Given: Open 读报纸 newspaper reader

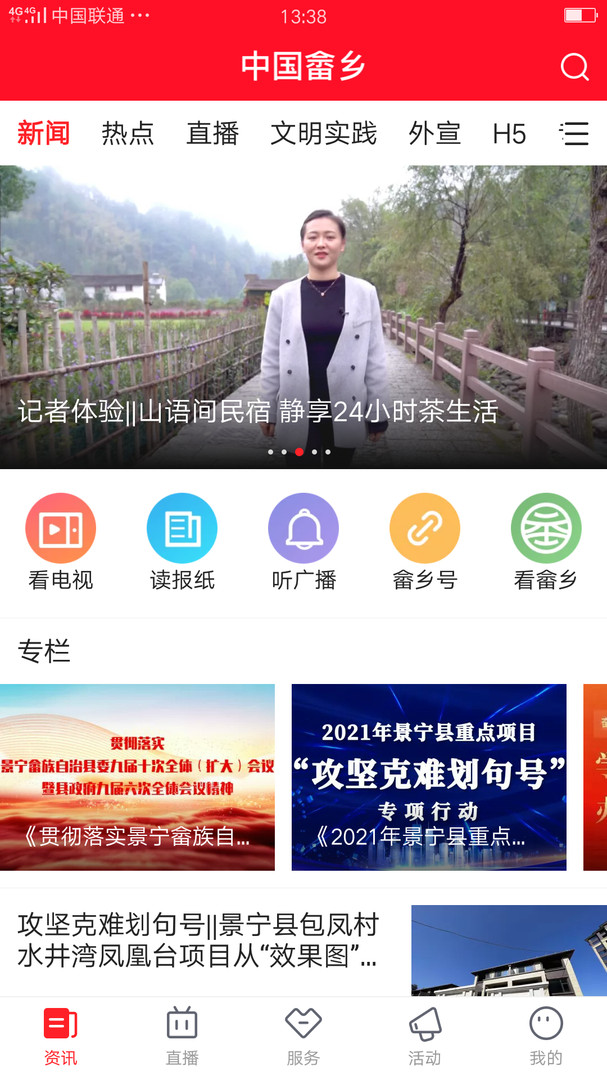Looking at the screenshot, I should [182, 541].
